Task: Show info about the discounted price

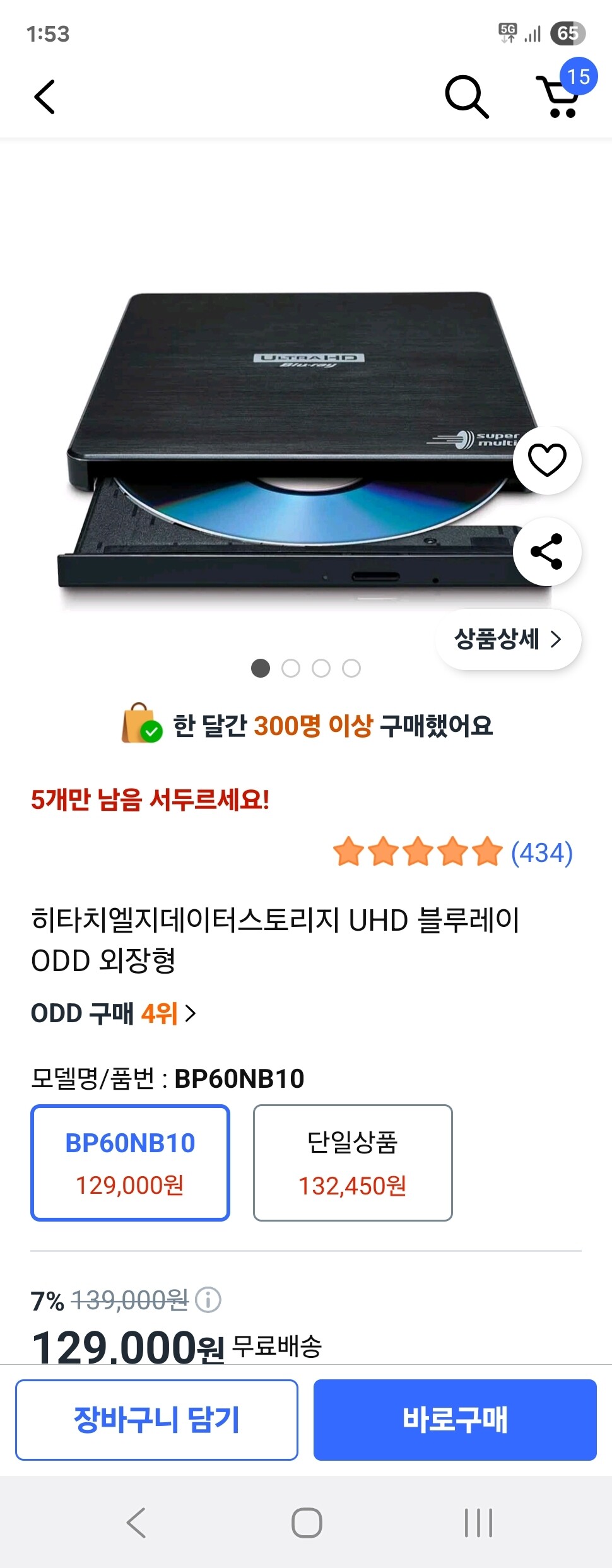Action: pyautogui.click(x=208, y=1300)
